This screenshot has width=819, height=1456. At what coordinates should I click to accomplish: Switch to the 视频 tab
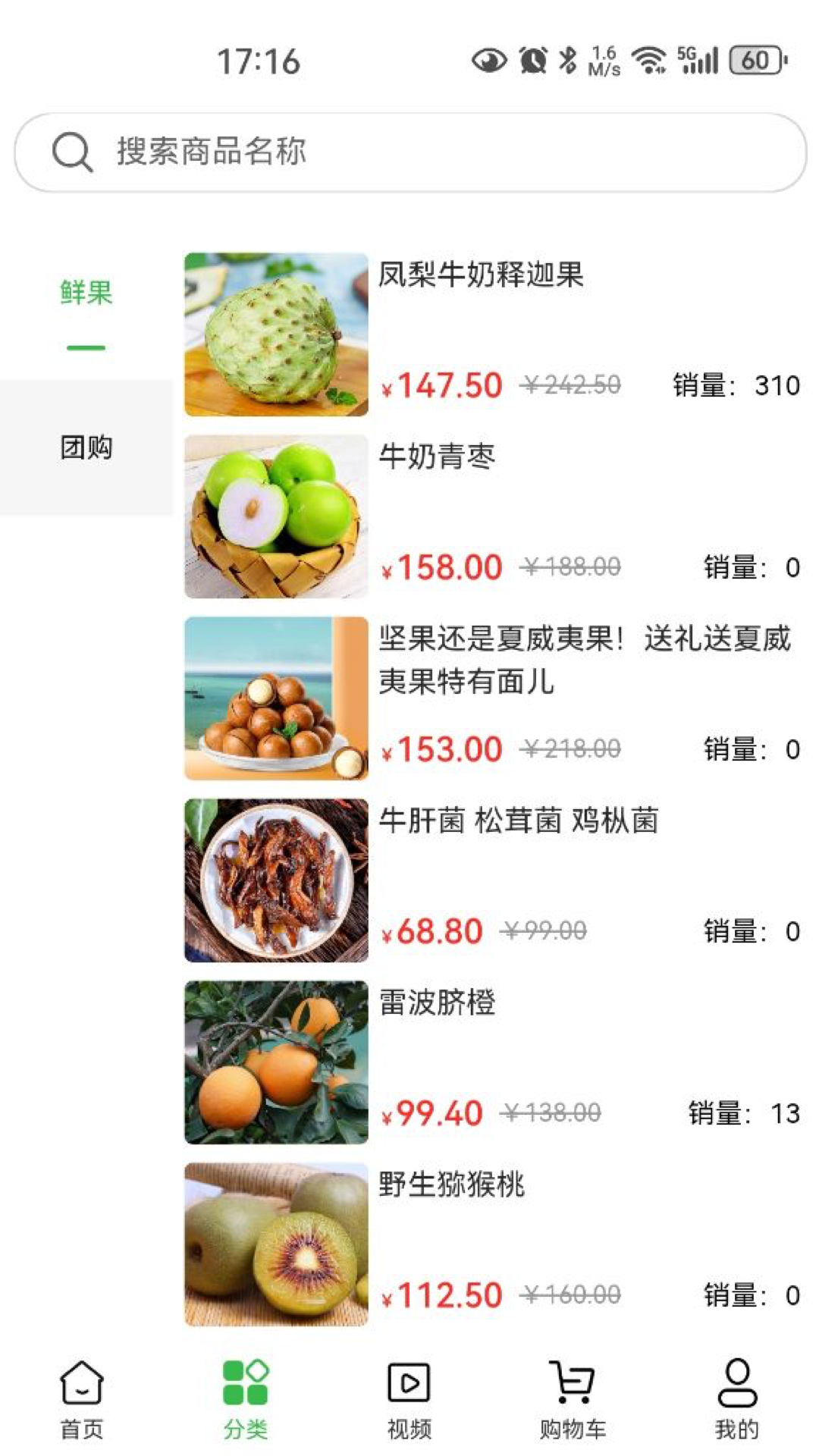(409, 1397)
